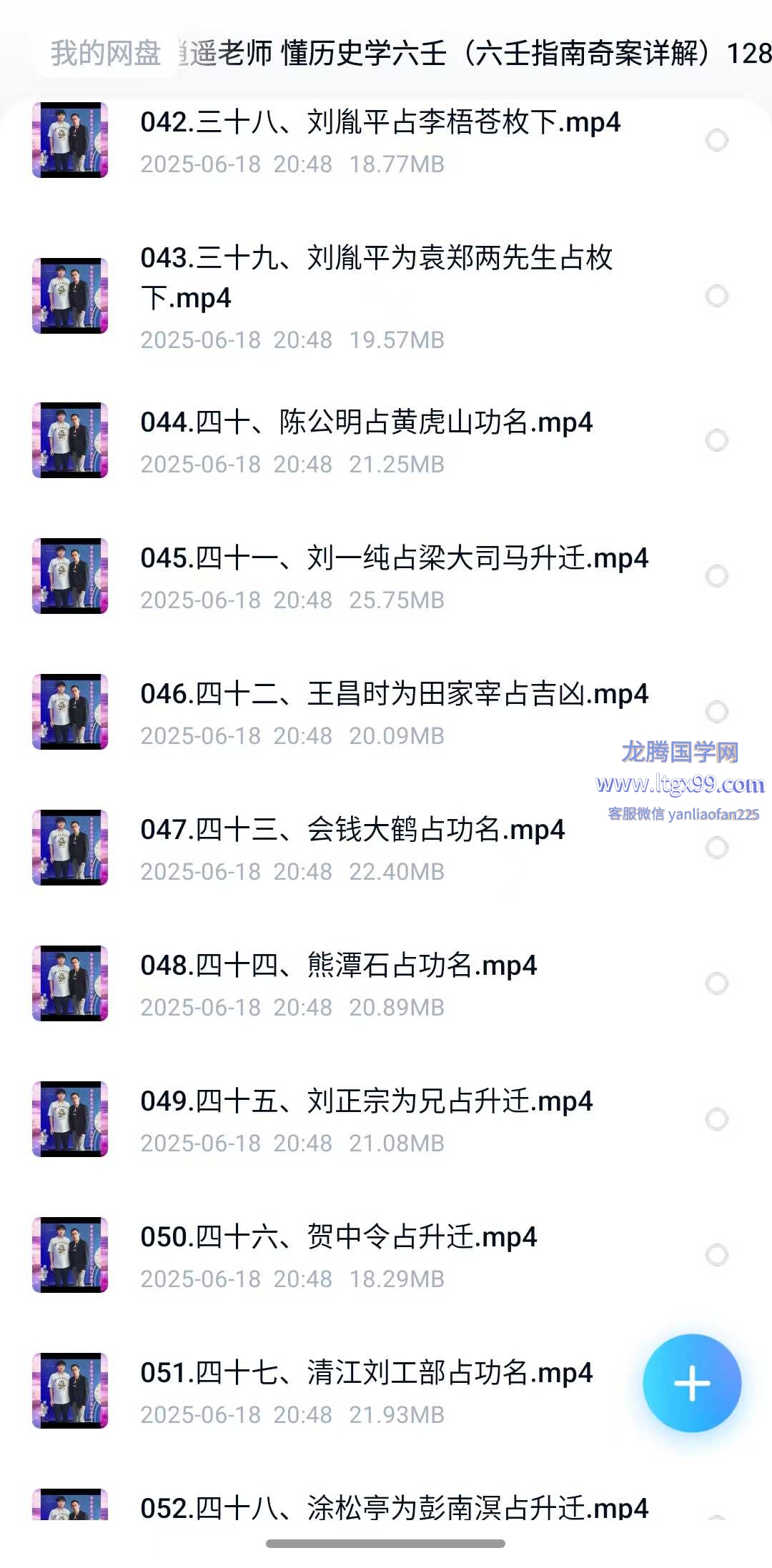Tick the circle next to 048.四十四、熊潭石占功名
The height and width of the screenshot is (1568, 772).
click(x=716, y=983)
